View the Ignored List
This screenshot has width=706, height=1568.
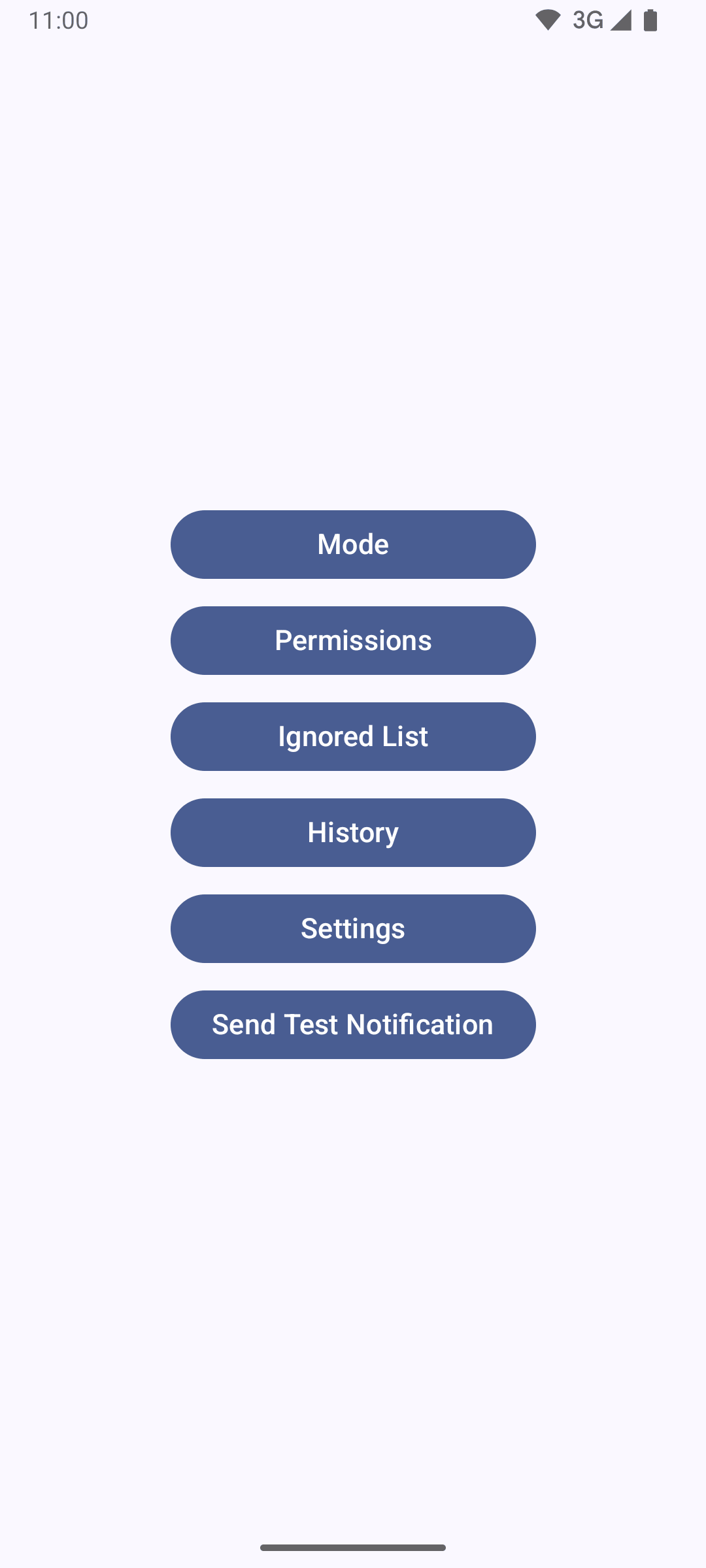pos(353,736)
